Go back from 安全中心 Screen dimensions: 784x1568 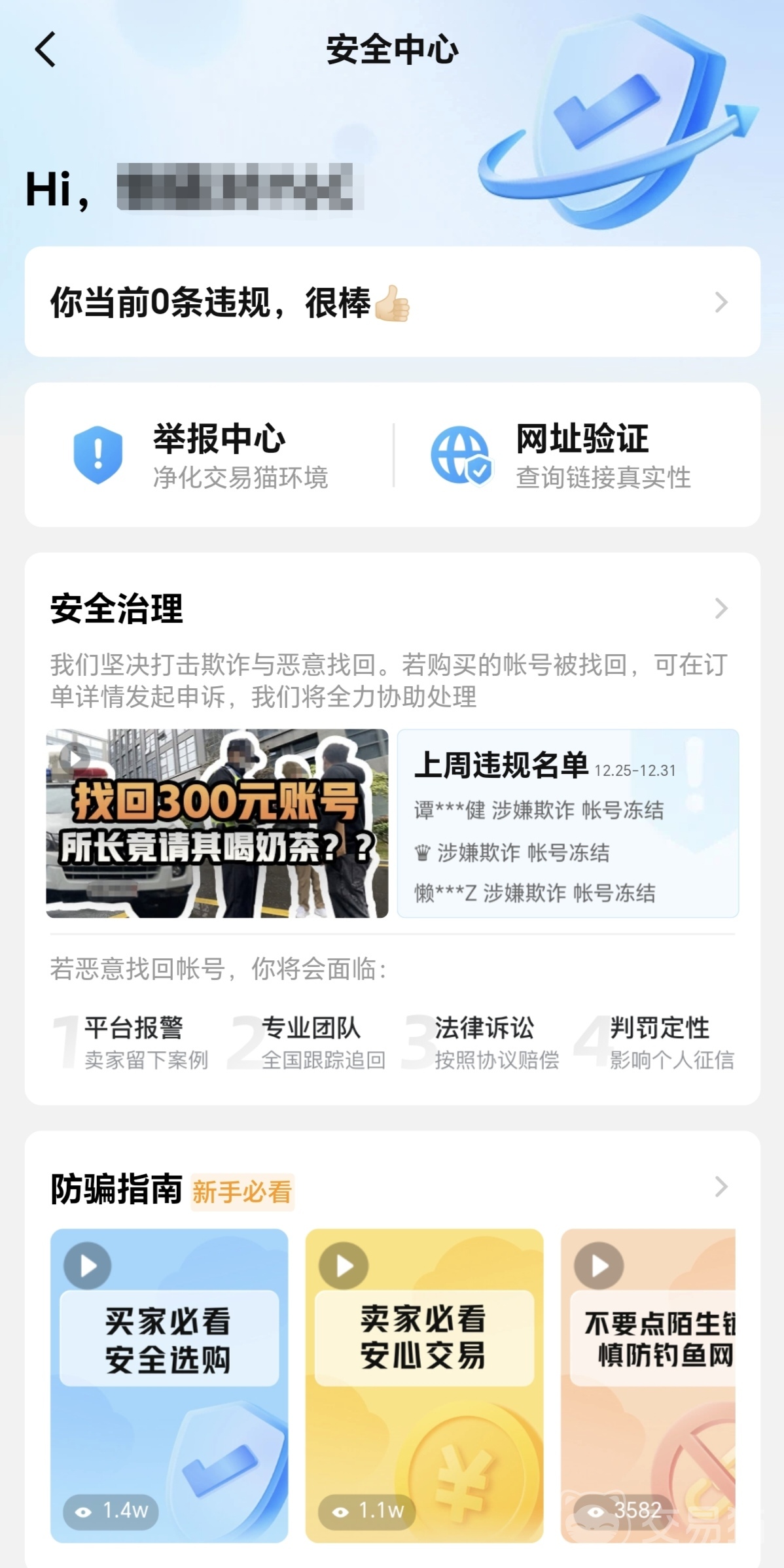click(x=45, y=50)
